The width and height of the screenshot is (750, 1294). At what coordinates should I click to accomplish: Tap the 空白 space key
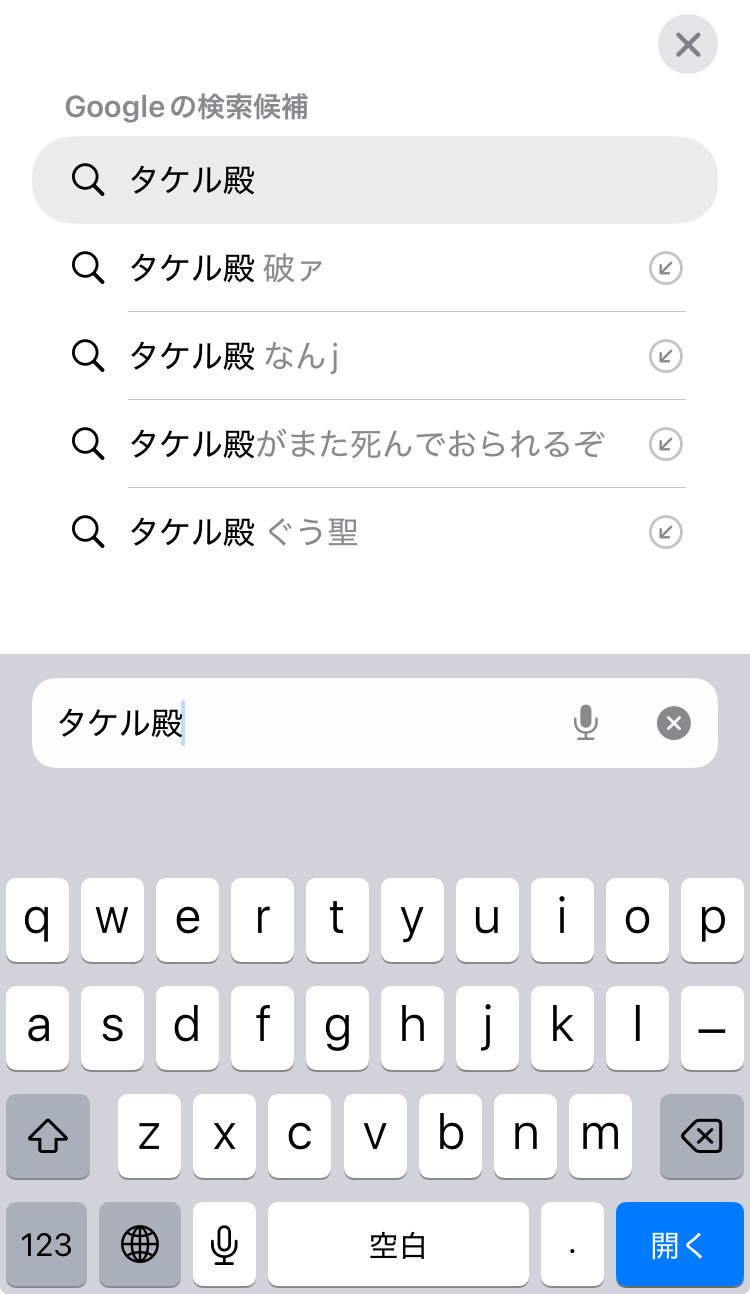pyautogui.click(x=398, y=1244)
